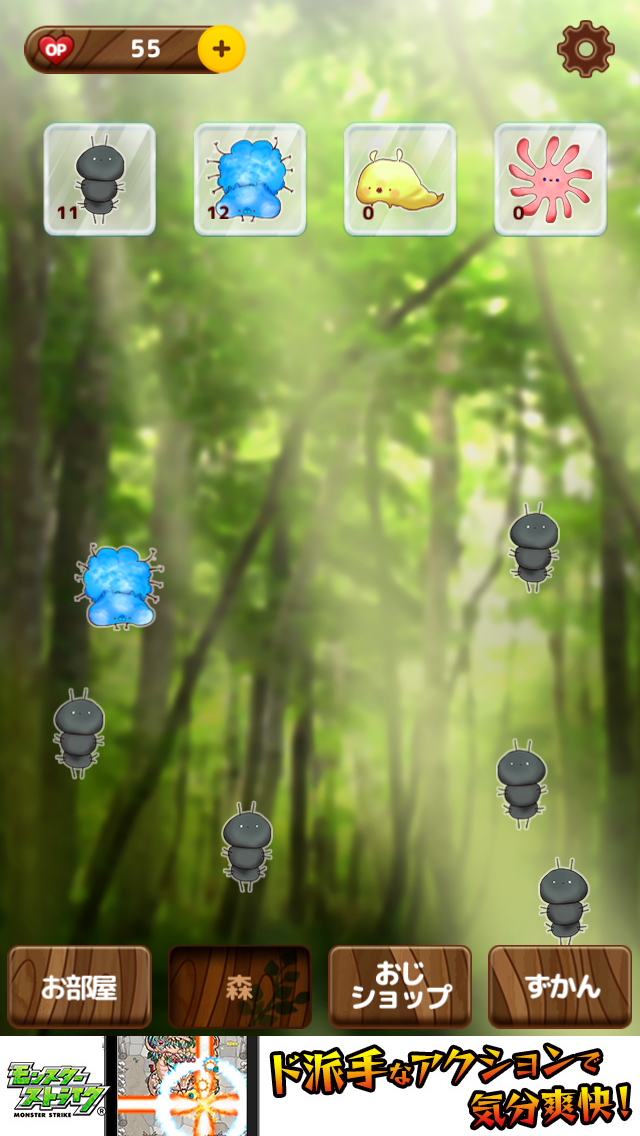Select the pink tentacle creature tile
The image size is (640, 1136).
[549, 179]
